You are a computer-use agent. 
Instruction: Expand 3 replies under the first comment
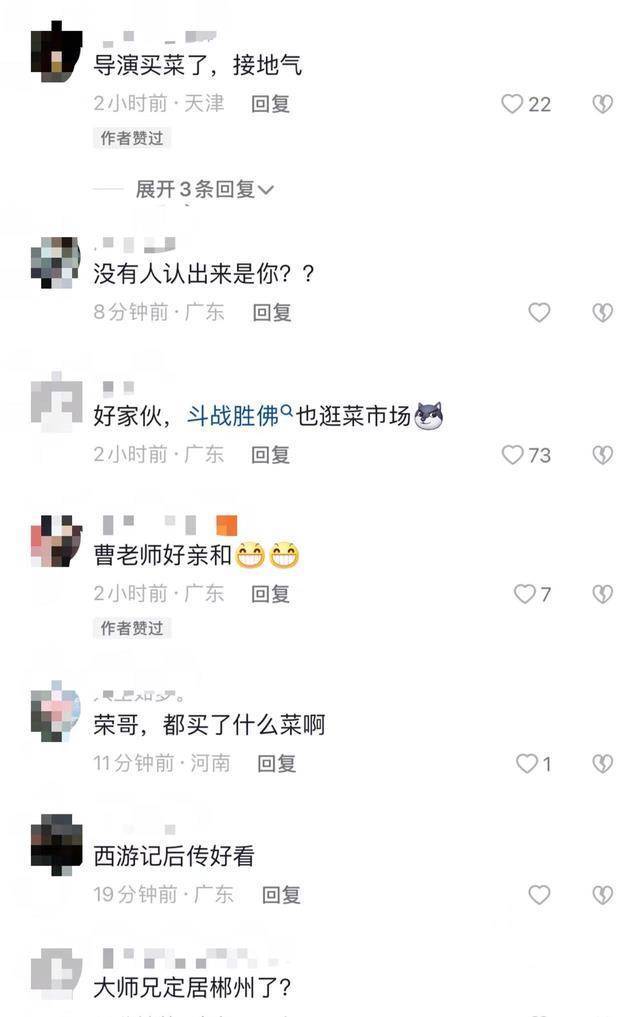tap(205, 189)
